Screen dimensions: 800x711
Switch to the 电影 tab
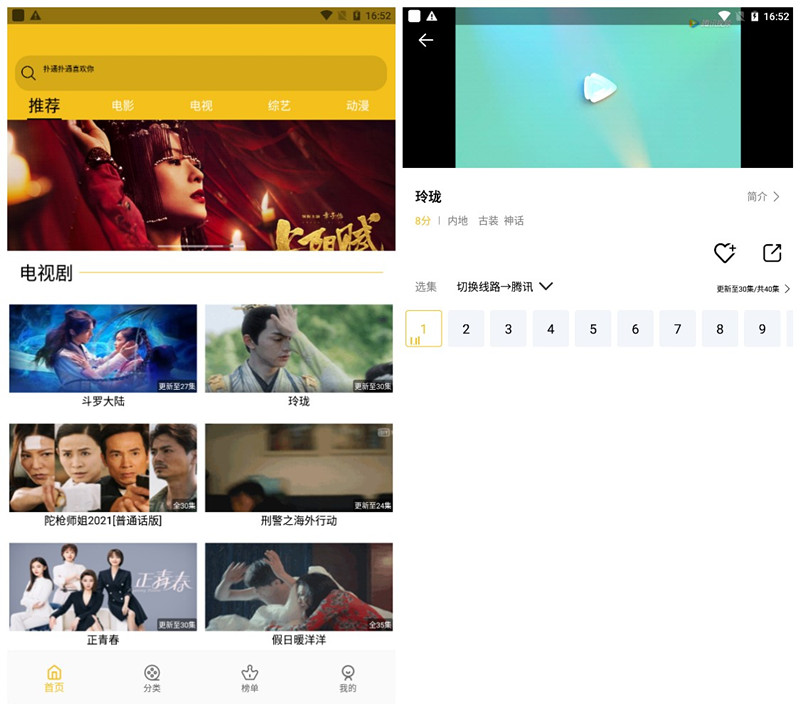[x=123, y=105]
